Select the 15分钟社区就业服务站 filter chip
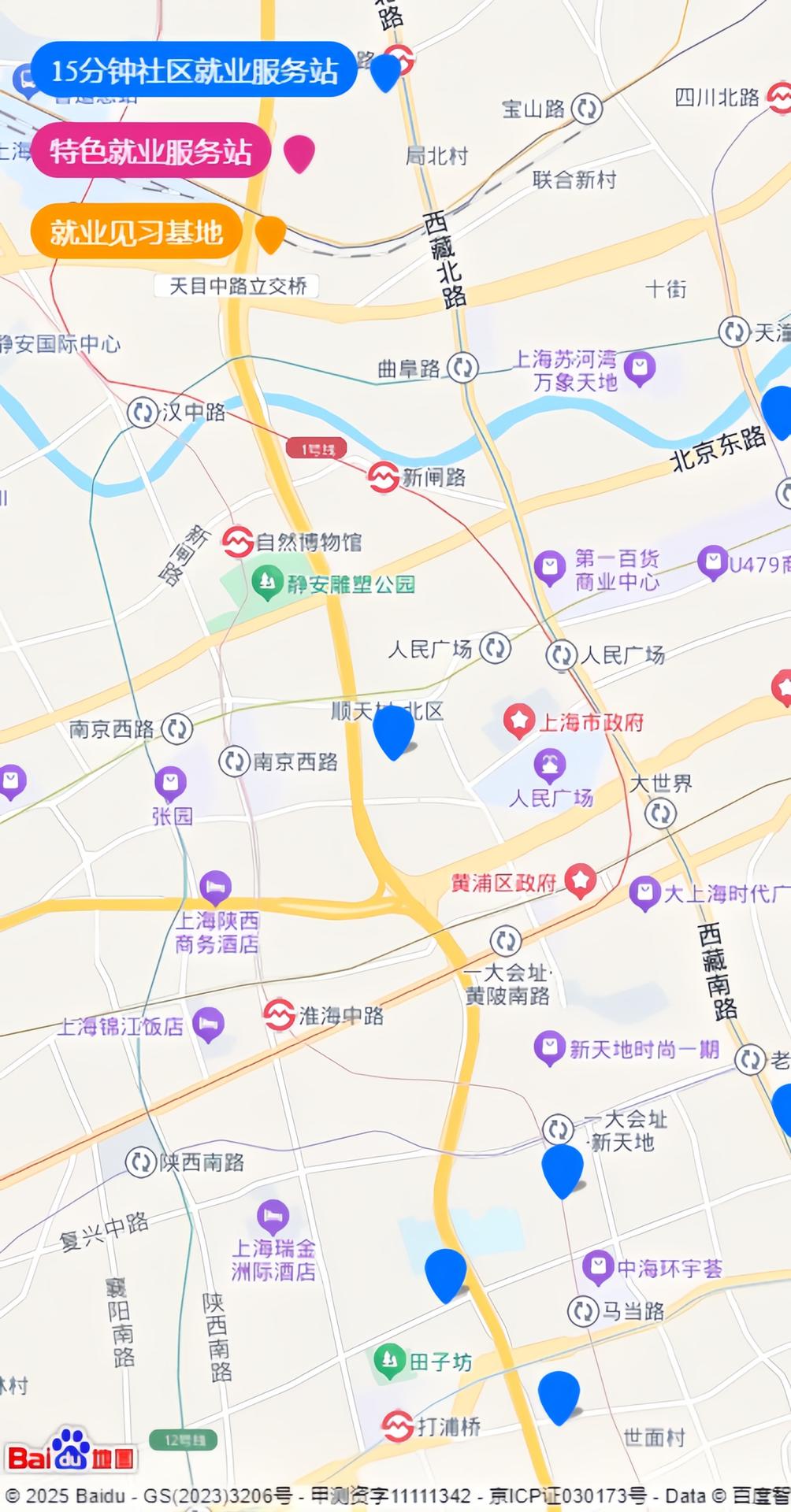Viewport: 791px width, 1512px height. click(x=194, y=70)
